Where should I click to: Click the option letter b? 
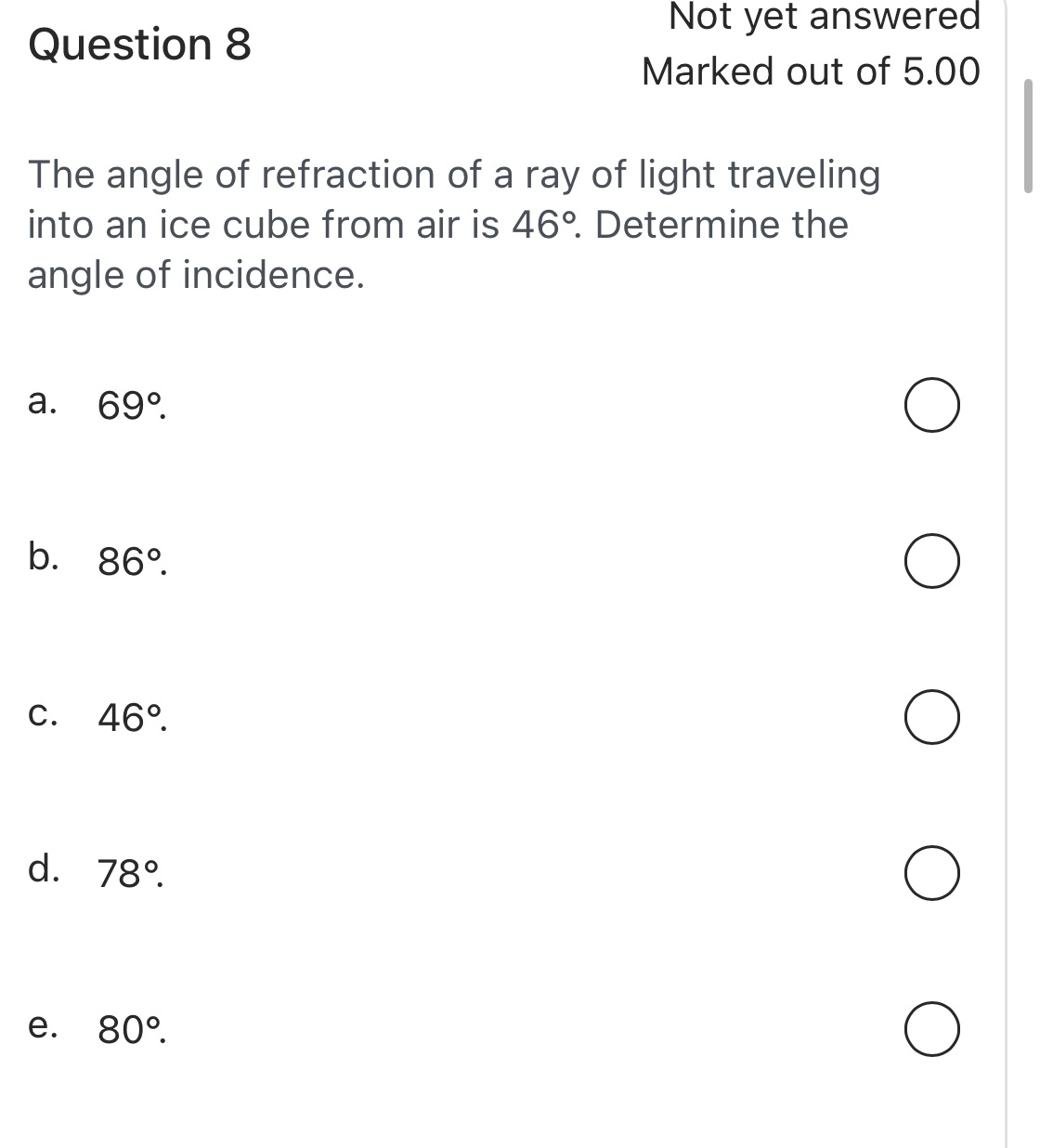43,557
